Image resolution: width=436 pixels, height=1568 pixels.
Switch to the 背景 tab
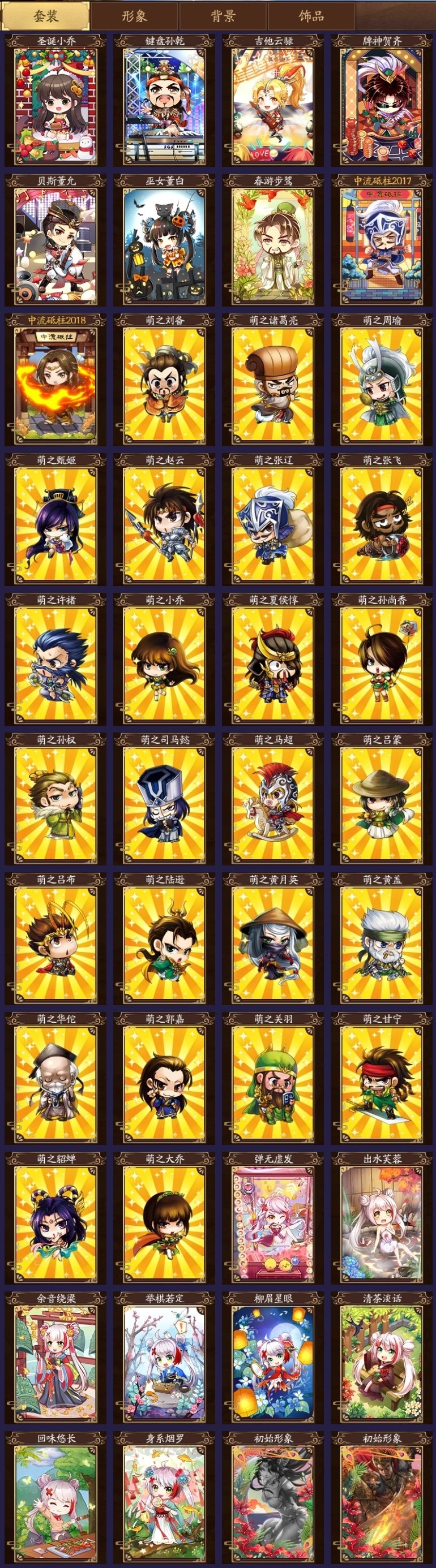(223, 16)
